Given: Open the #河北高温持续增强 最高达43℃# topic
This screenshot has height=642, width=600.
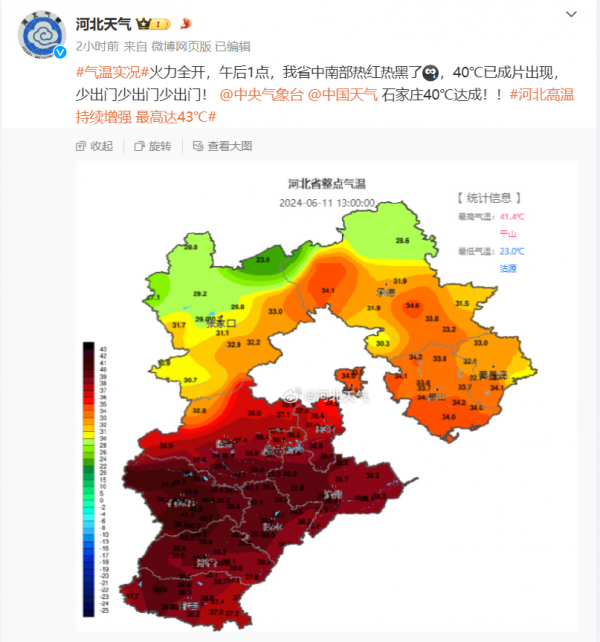Looking at the screenshot, I should tap(145, 116).
